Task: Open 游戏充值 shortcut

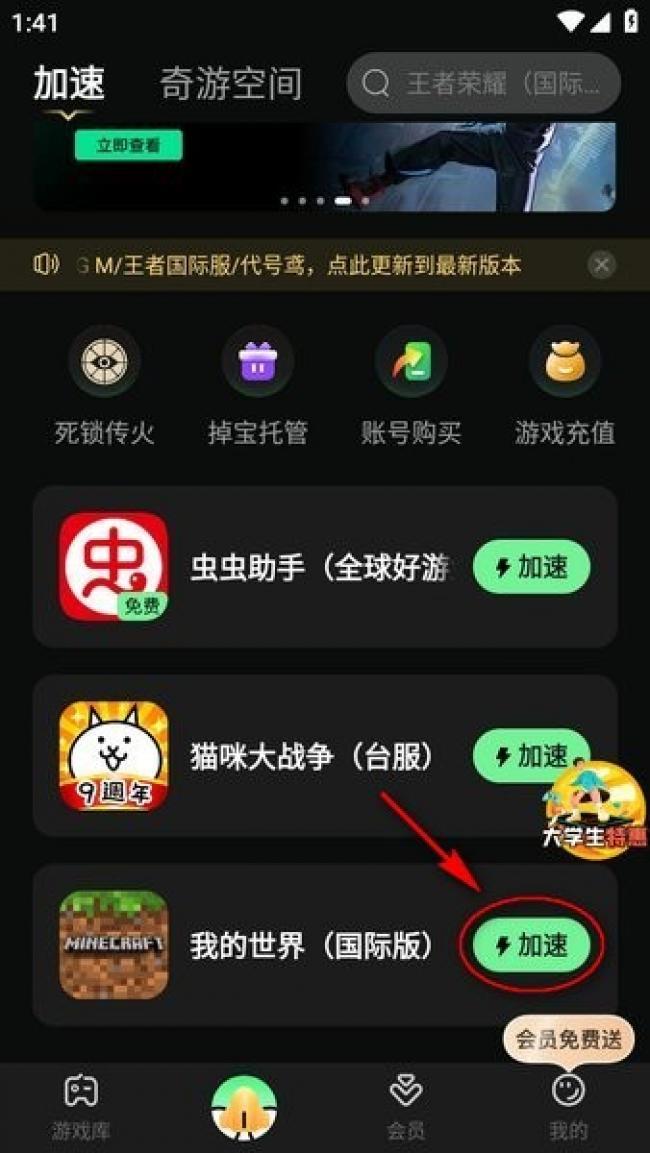Action: 565,385
